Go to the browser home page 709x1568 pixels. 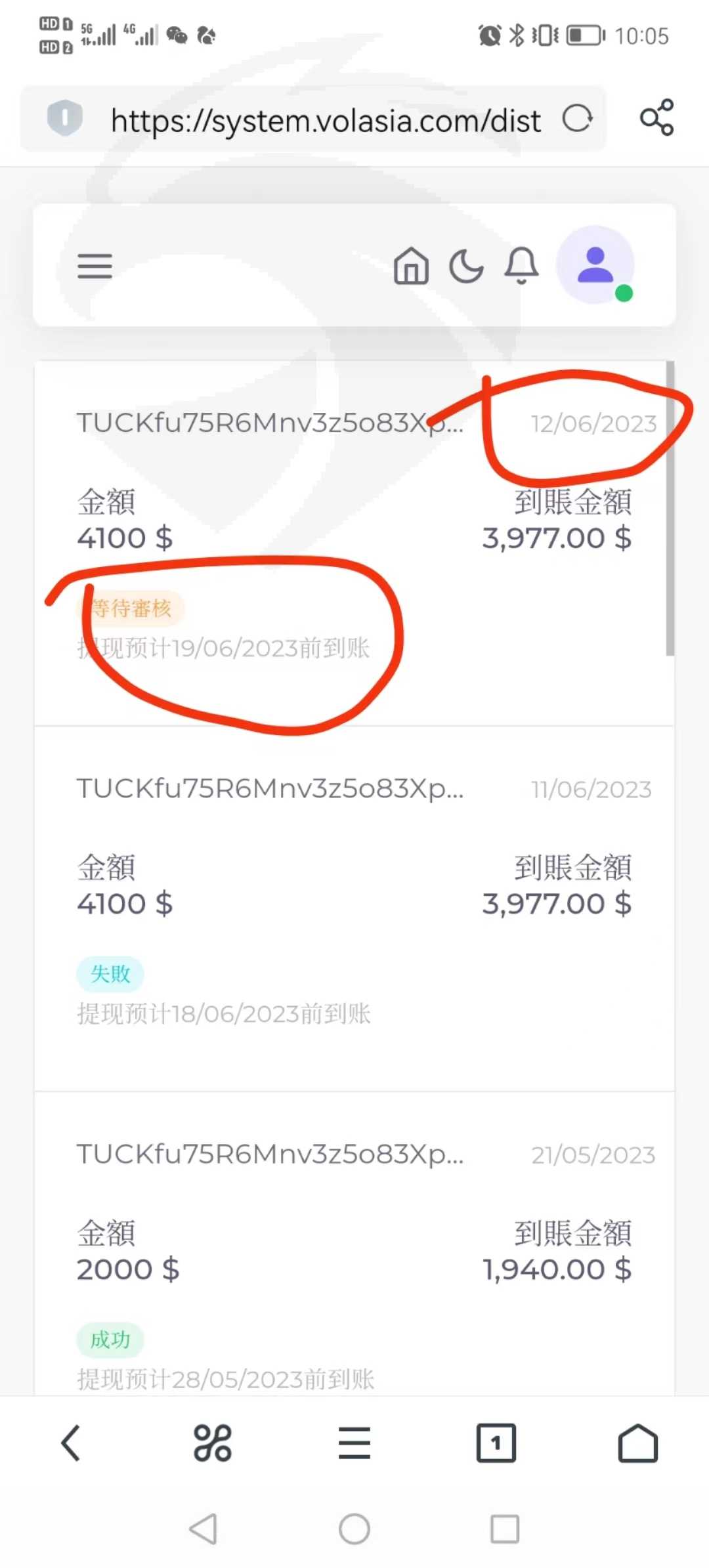tap(638, 1443)
